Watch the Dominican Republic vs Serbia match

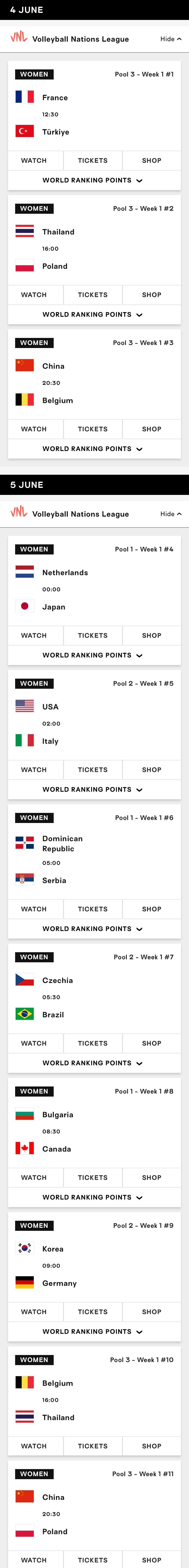(34, 909)
